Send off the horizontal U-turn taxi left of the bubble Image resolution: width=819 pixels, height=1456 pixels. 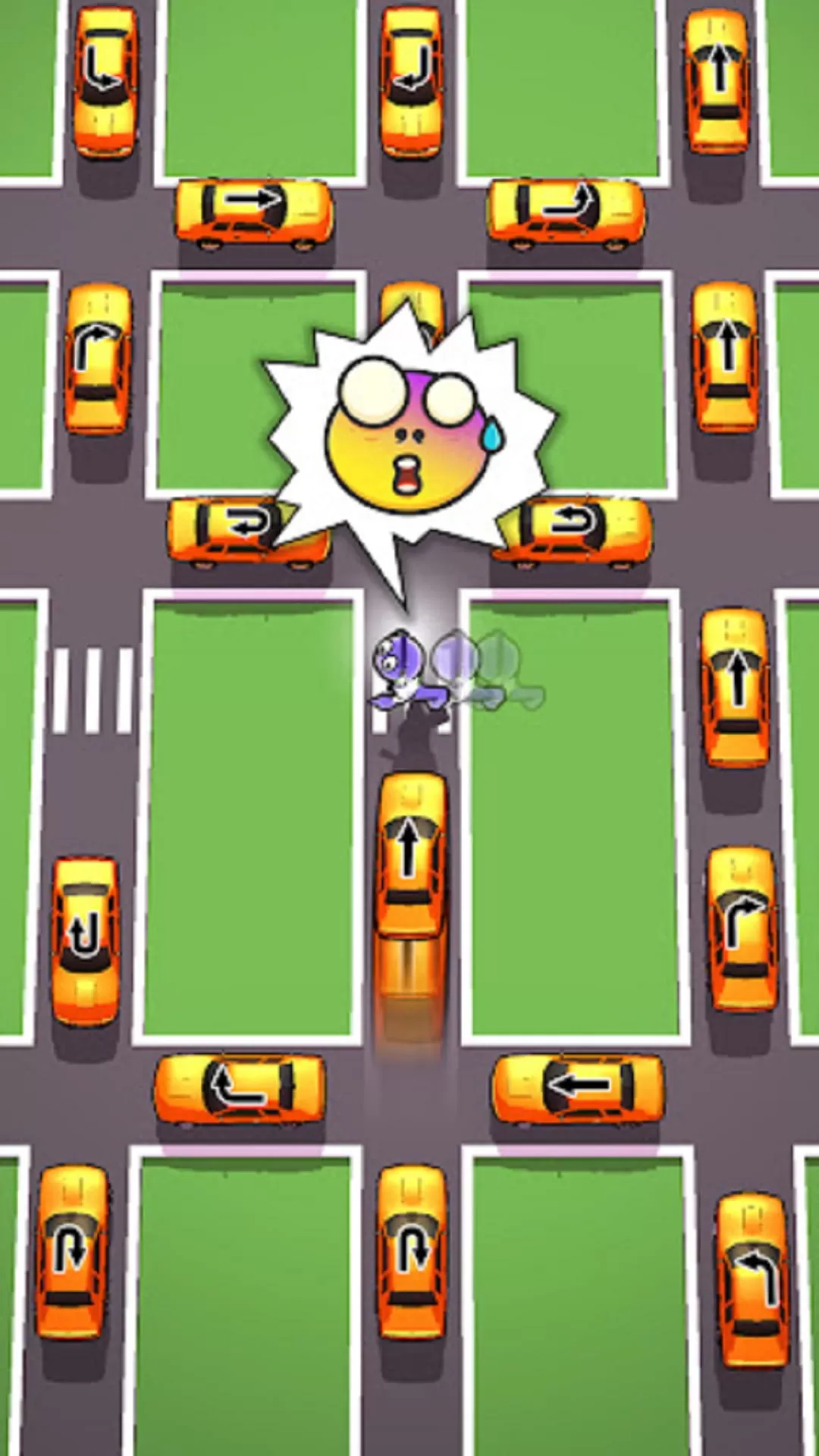227,529
